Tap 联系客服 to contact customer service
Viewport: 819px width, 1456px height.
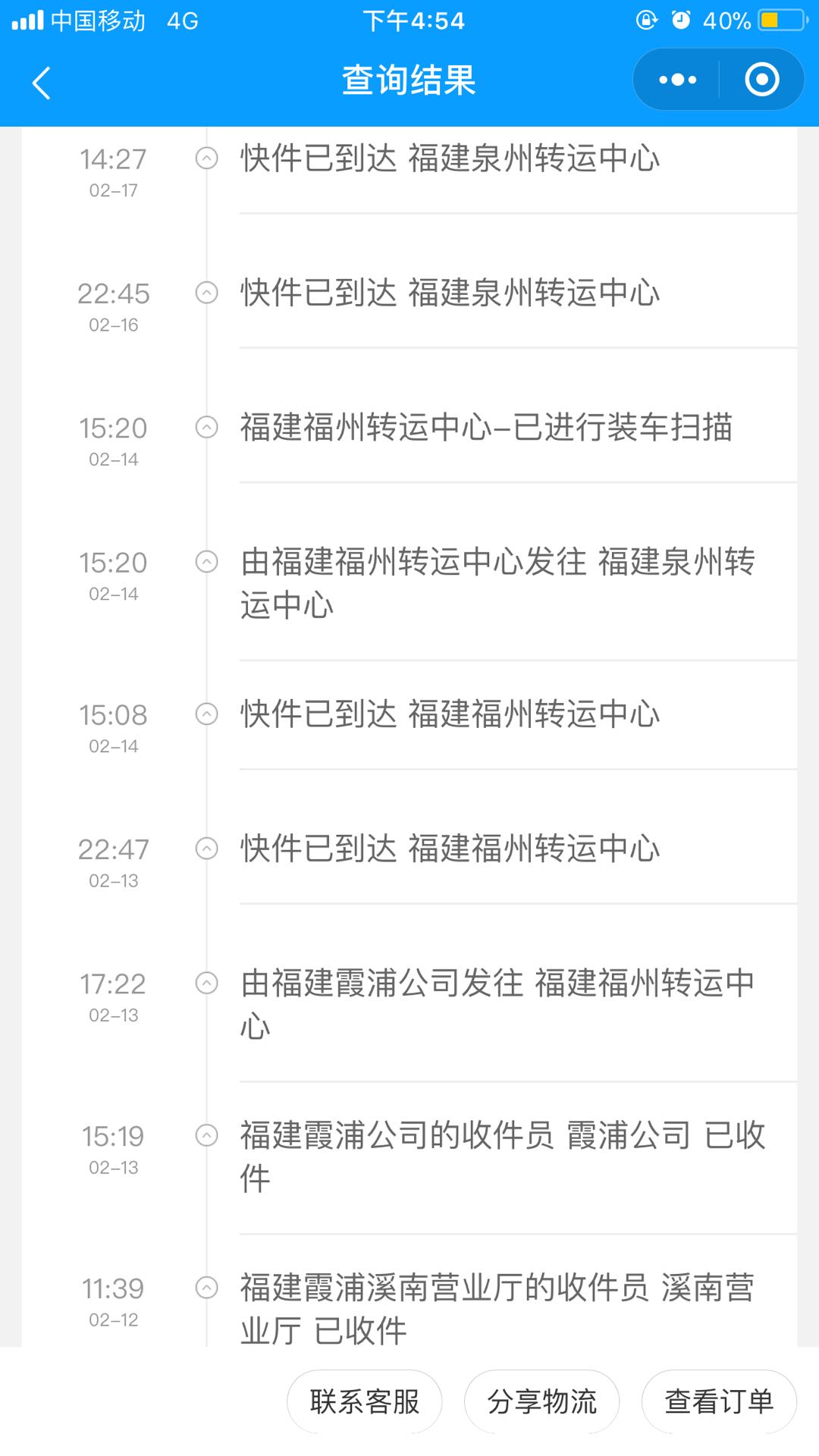click(365, 1401)
